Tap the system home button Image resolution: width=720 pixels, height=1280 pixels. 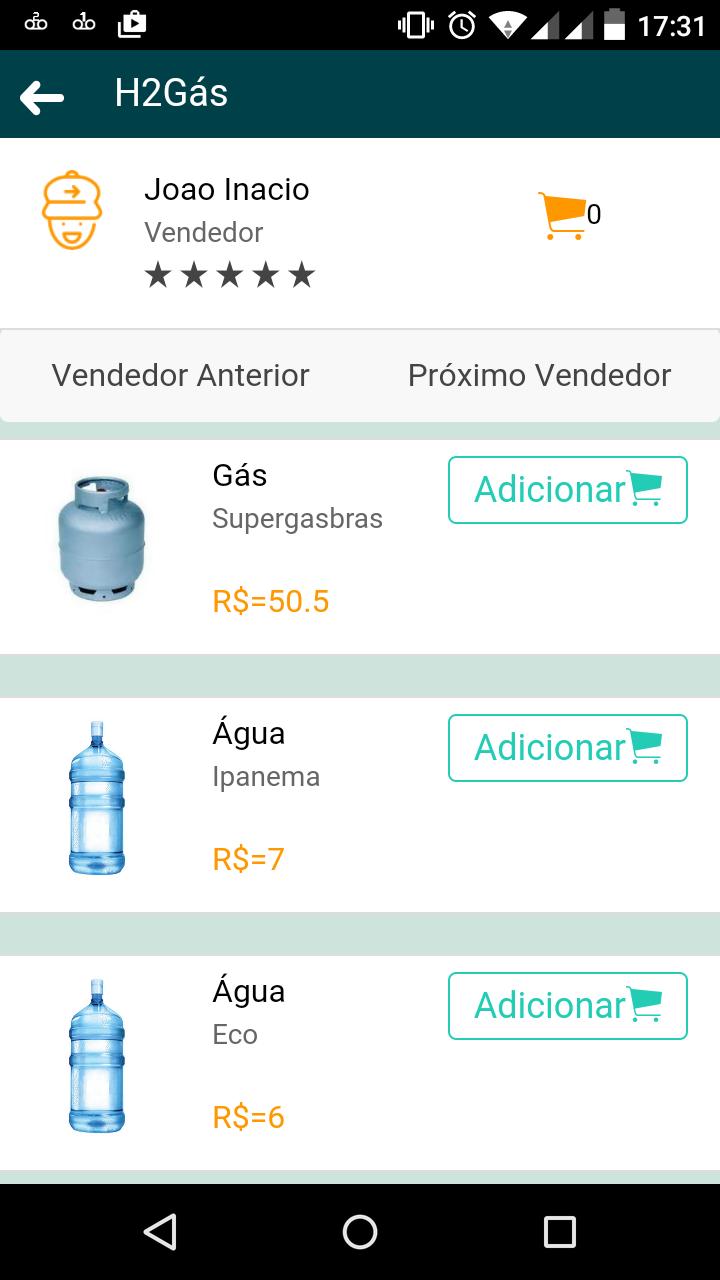click(x=360, y=1232)
